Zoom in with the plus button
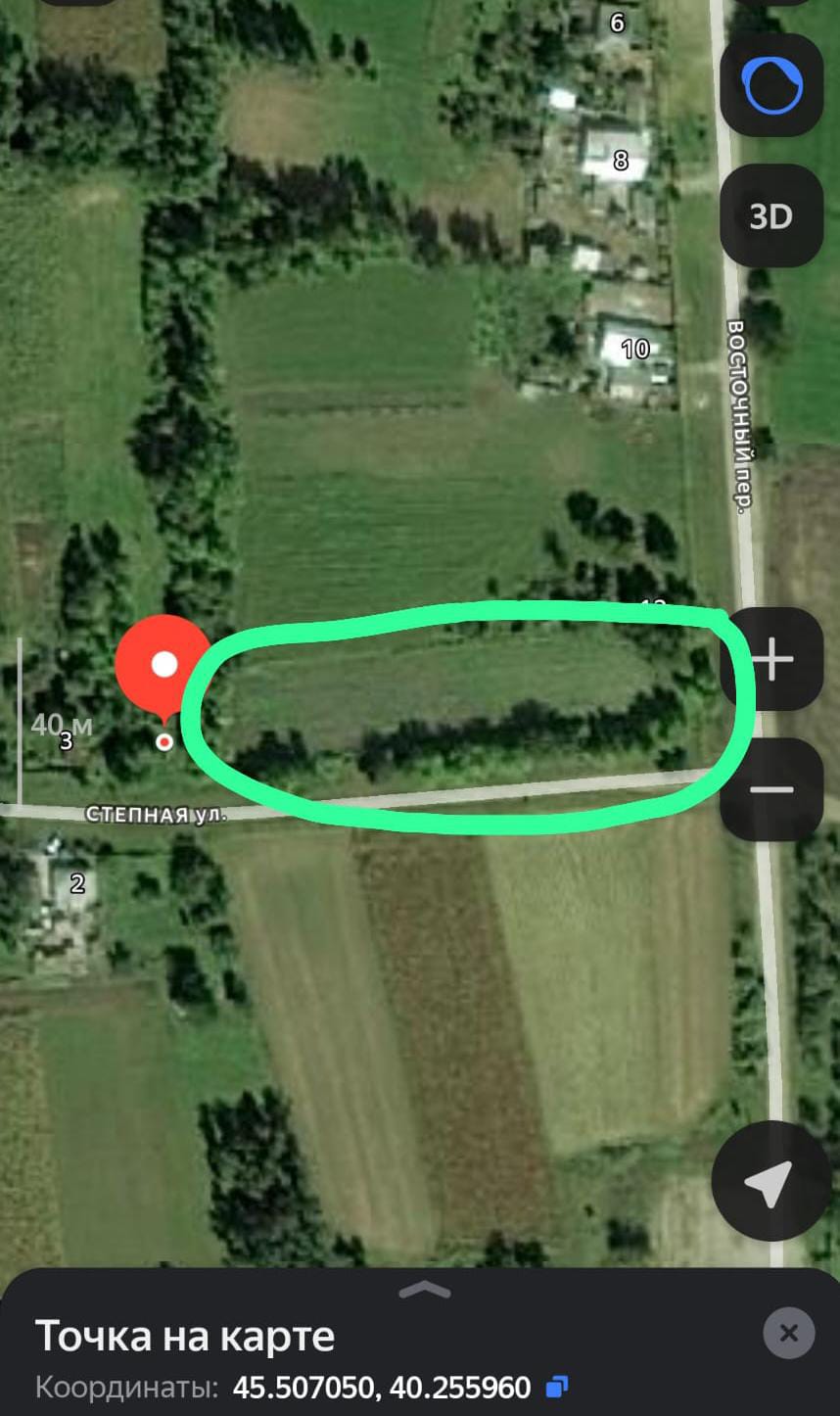Screen dimensions: 840x1416 coord(771,659)
